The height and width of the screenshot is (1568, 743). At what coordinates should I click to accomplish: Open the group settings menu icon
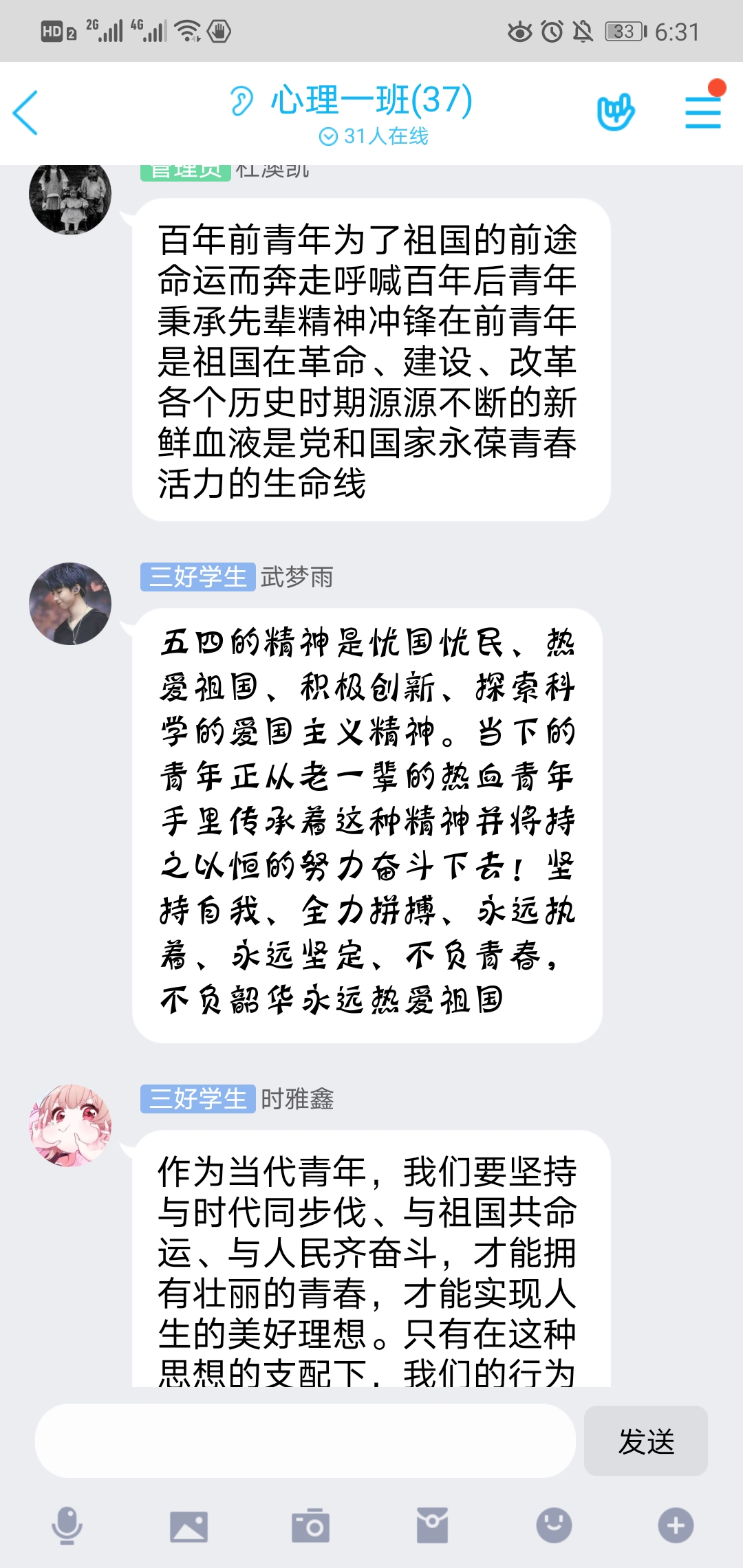click(x=702, y=112)
